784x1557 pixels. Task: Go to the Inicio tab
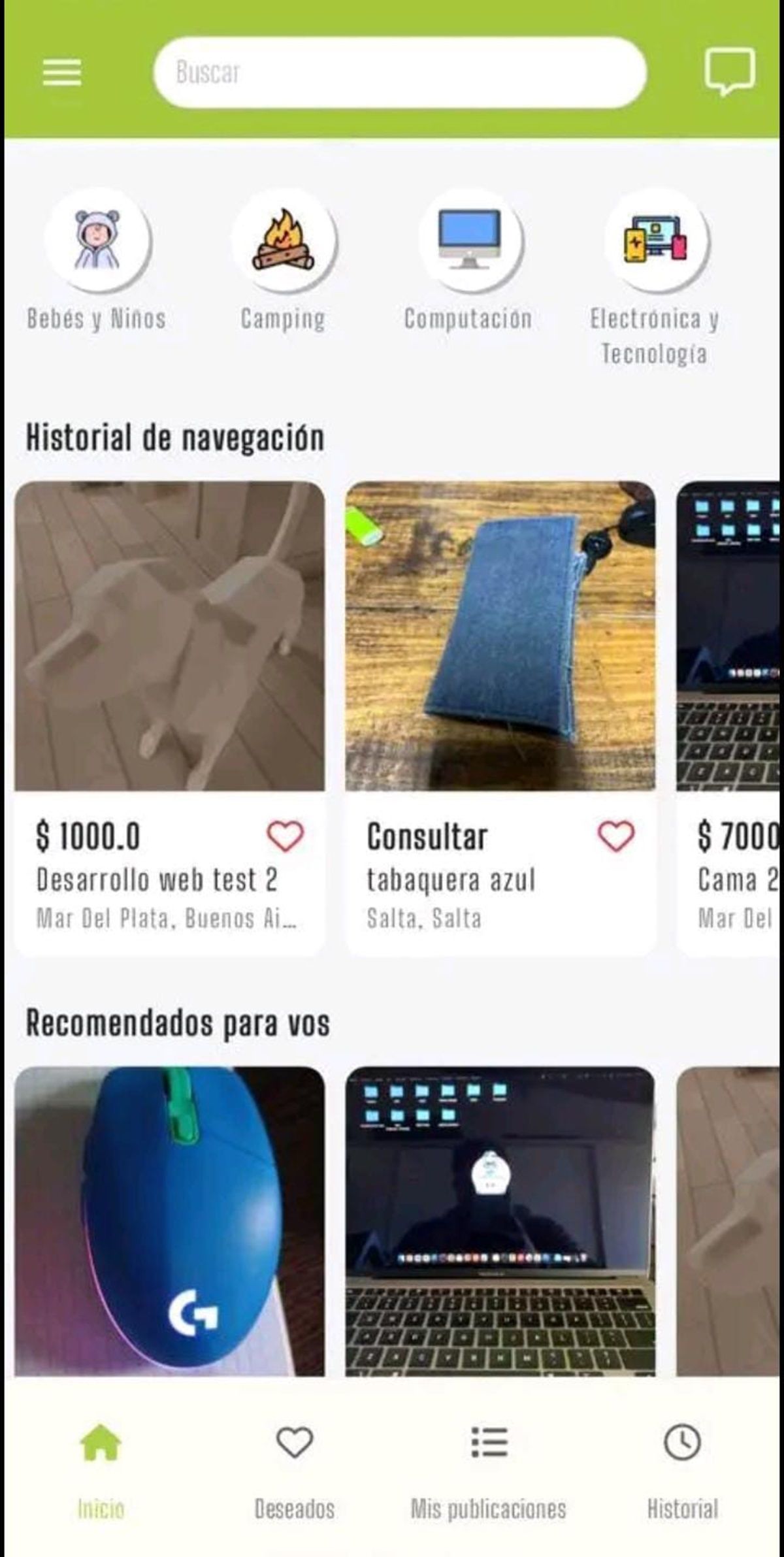pyautogui.click(x=101, y=1471)
